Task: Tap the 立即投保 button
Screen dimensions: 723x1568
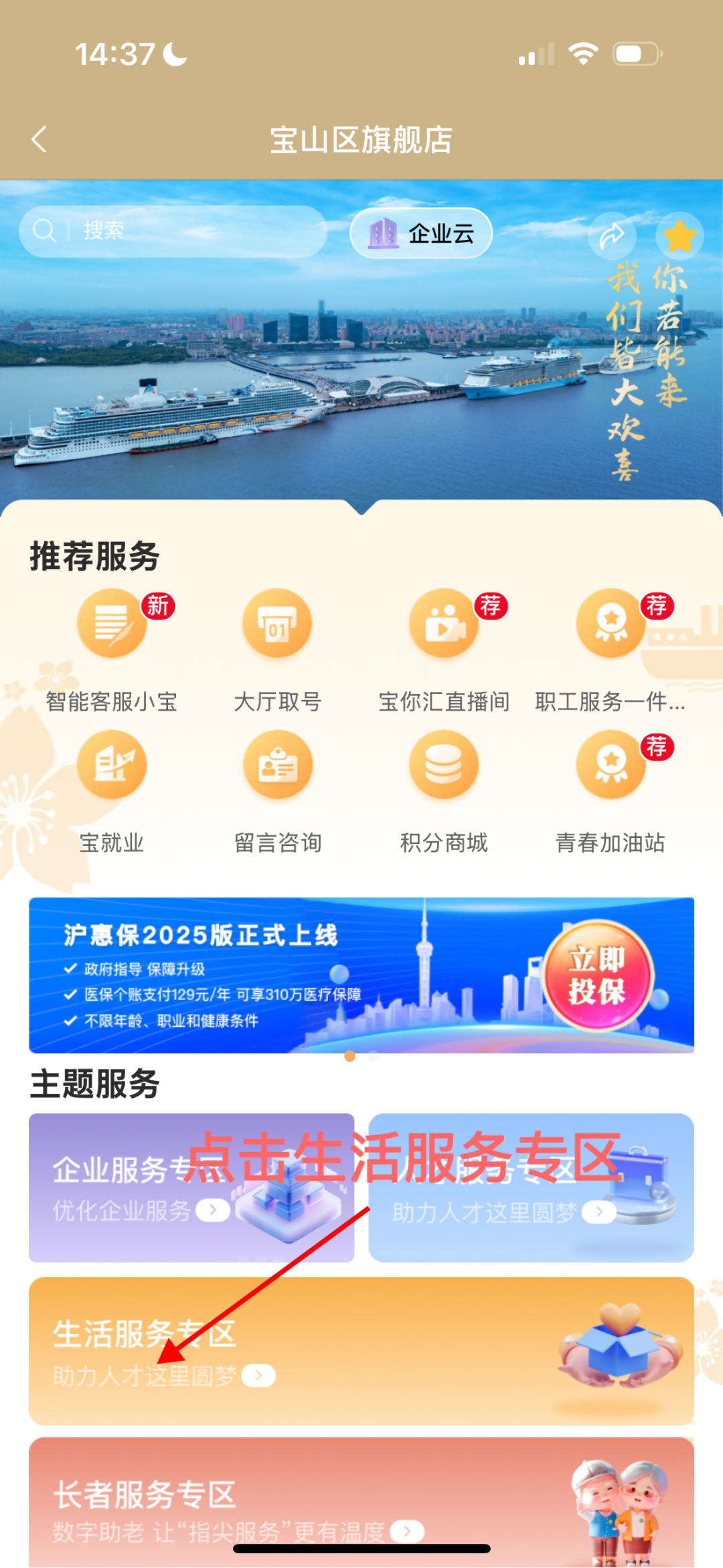Action: (x=597, y=975)
